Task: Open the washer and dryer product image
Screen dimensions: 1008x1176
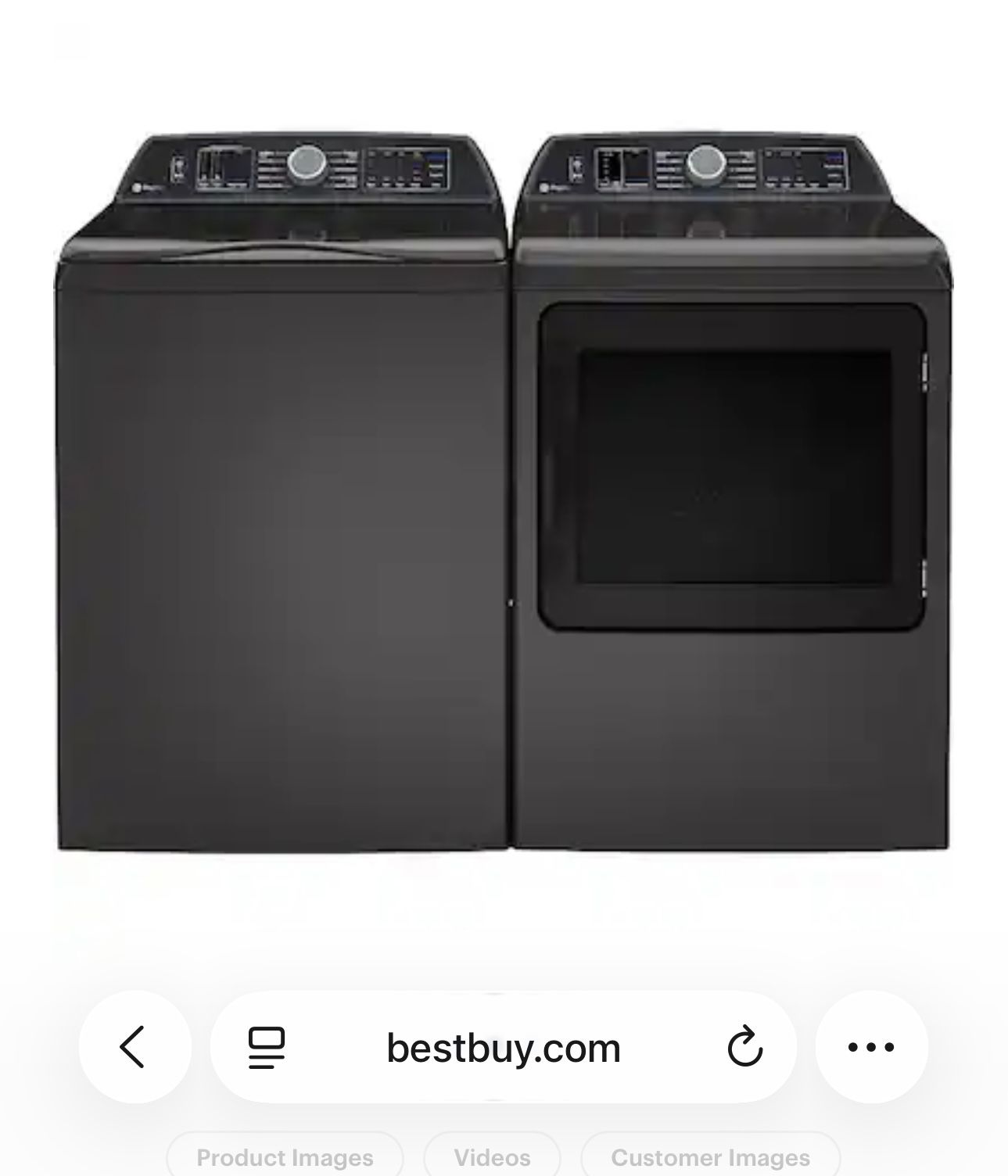Action: point(504,493)
